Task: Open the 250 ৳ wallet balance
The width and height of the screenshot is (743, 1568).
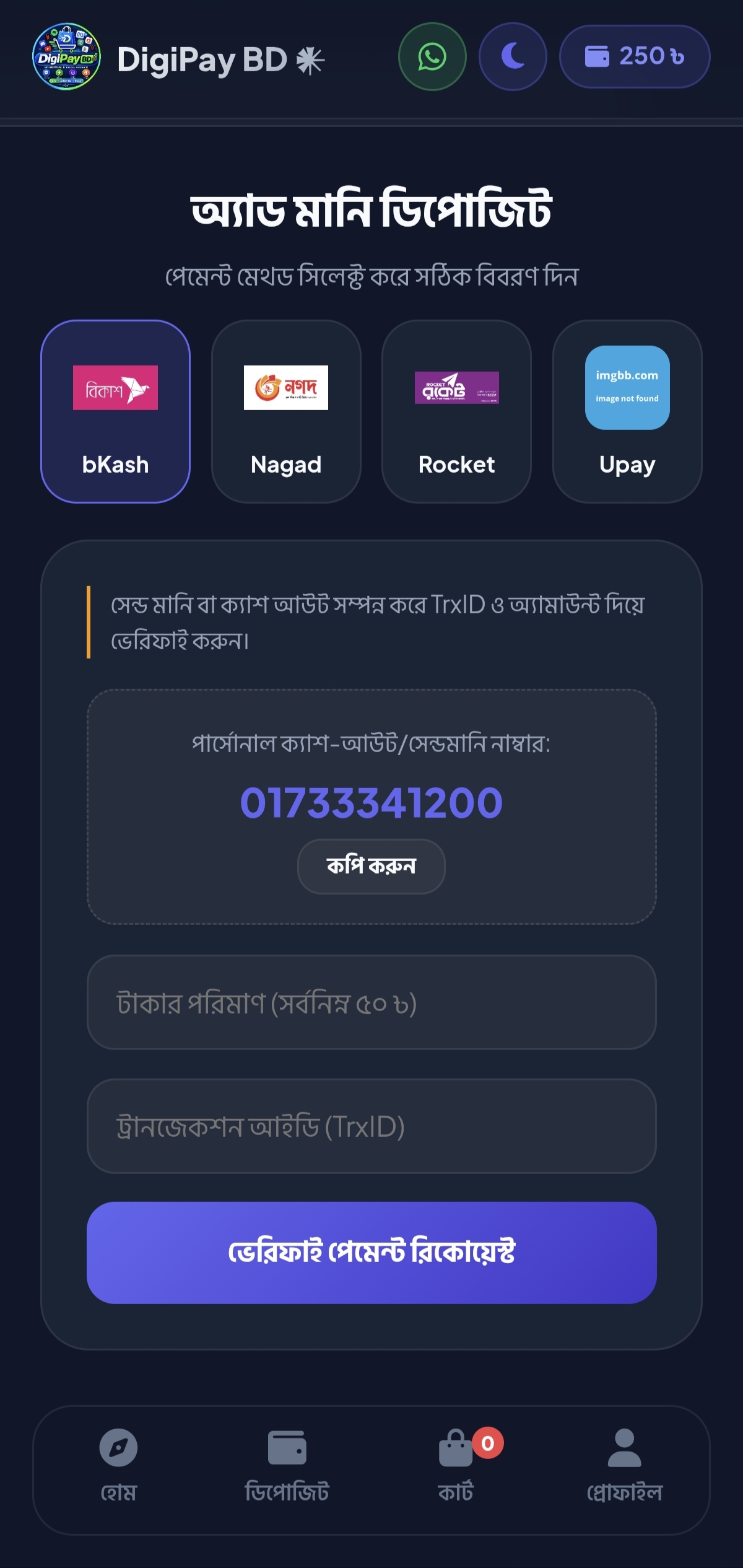Action: 635,56
